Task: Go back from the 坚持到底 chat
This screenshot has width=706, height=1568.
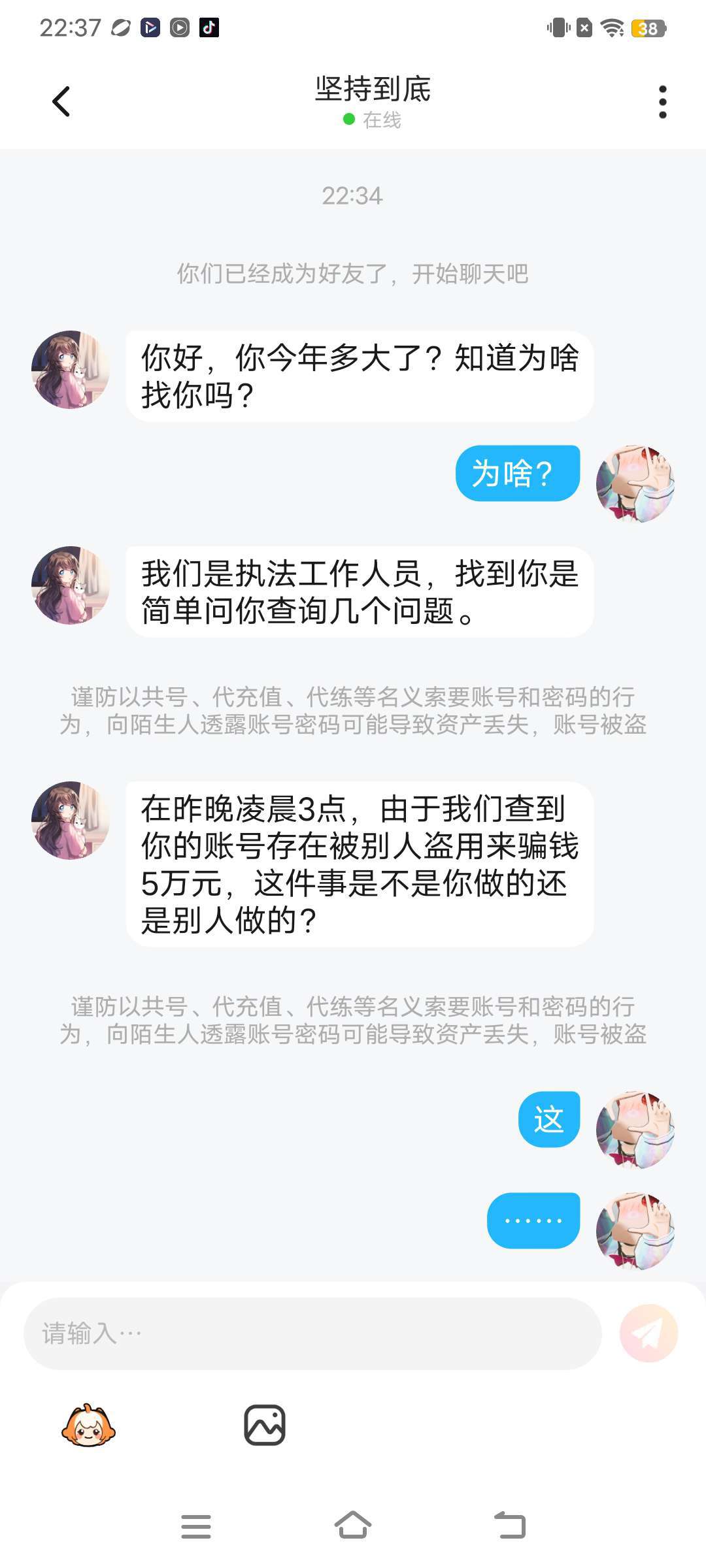Action: pyautogui.click(x=61, y=101)
